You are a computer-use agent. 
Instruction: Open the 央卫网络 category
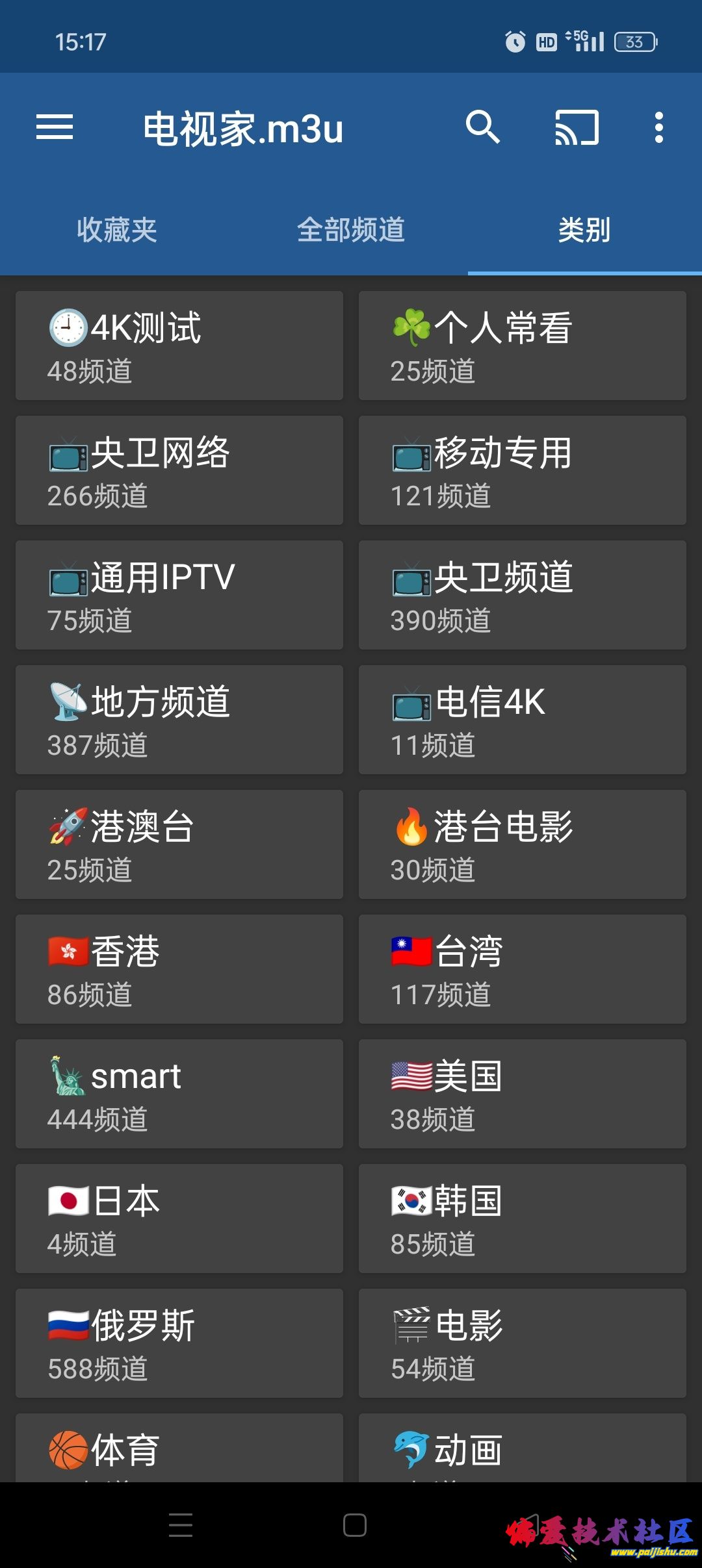[x=179, y=470]
